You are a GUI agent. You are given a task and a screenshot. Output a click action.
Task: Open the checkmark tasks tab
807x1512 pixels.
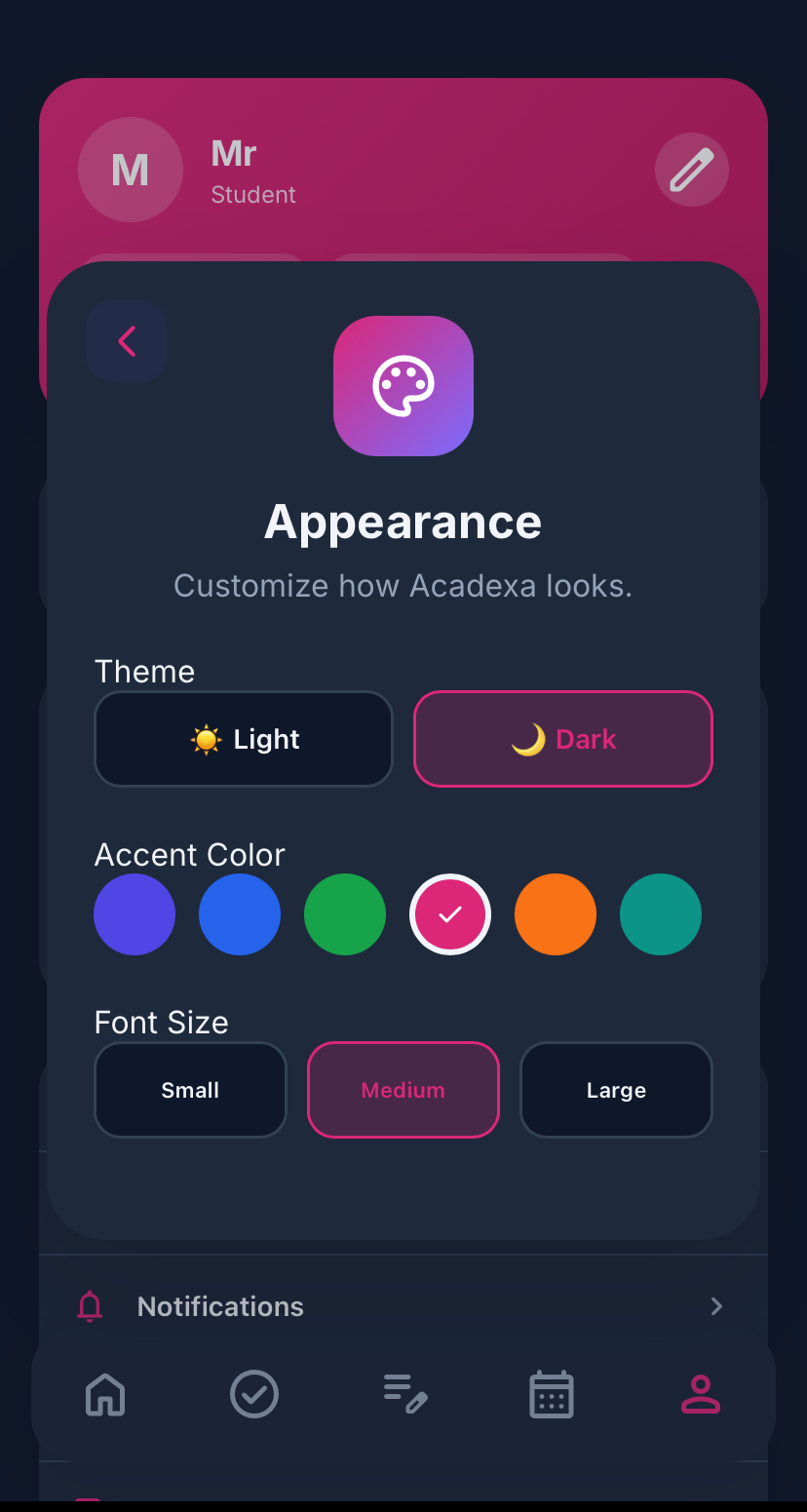pyautogui.click(x=254, y=1394)
